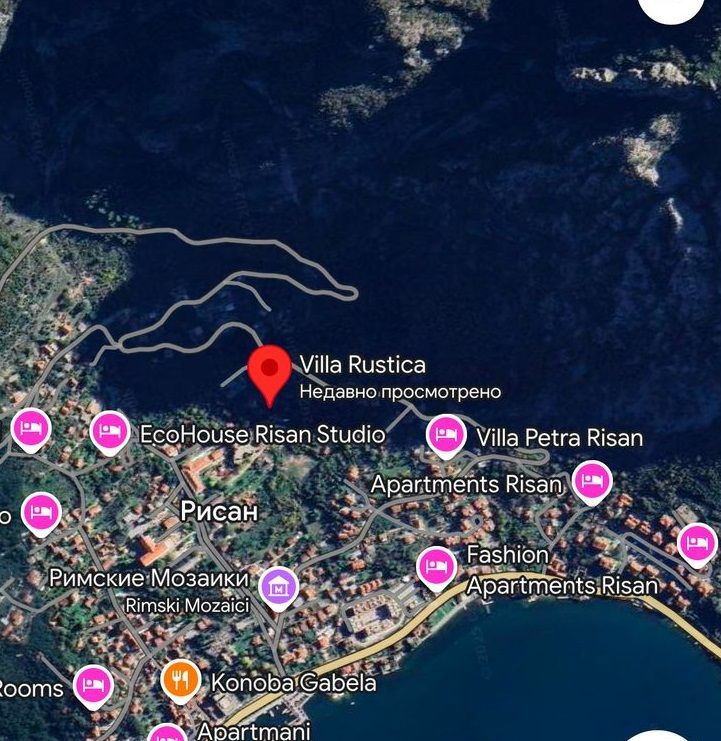The height and width of the screenshot is (741, 721).
Task: Select the Villa Petra Risan lodging pin
Action: pyautogui.click(x=446, y=435)
